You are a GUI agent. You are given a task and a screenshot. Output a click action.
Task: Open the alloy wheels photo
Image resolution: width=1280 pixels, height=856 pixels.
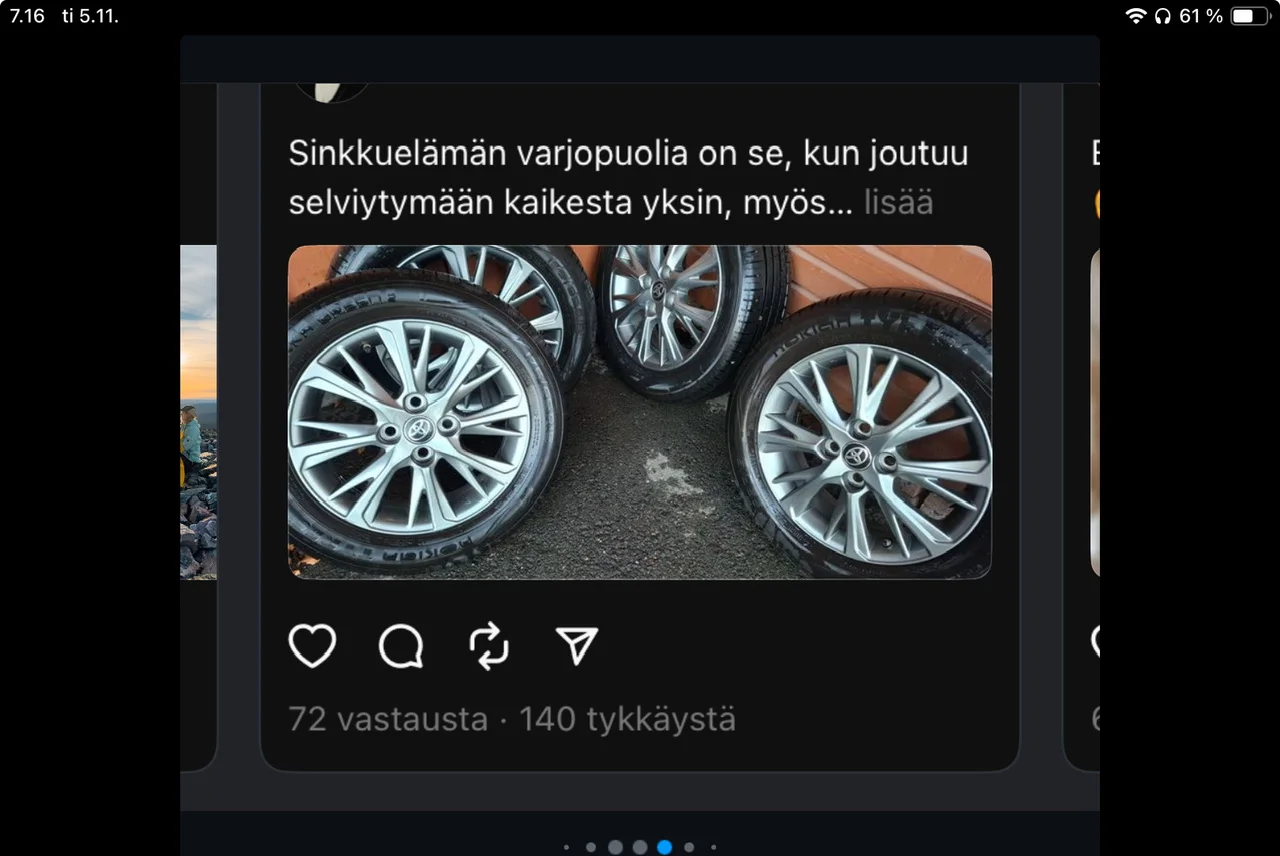[x=640, y=412]
